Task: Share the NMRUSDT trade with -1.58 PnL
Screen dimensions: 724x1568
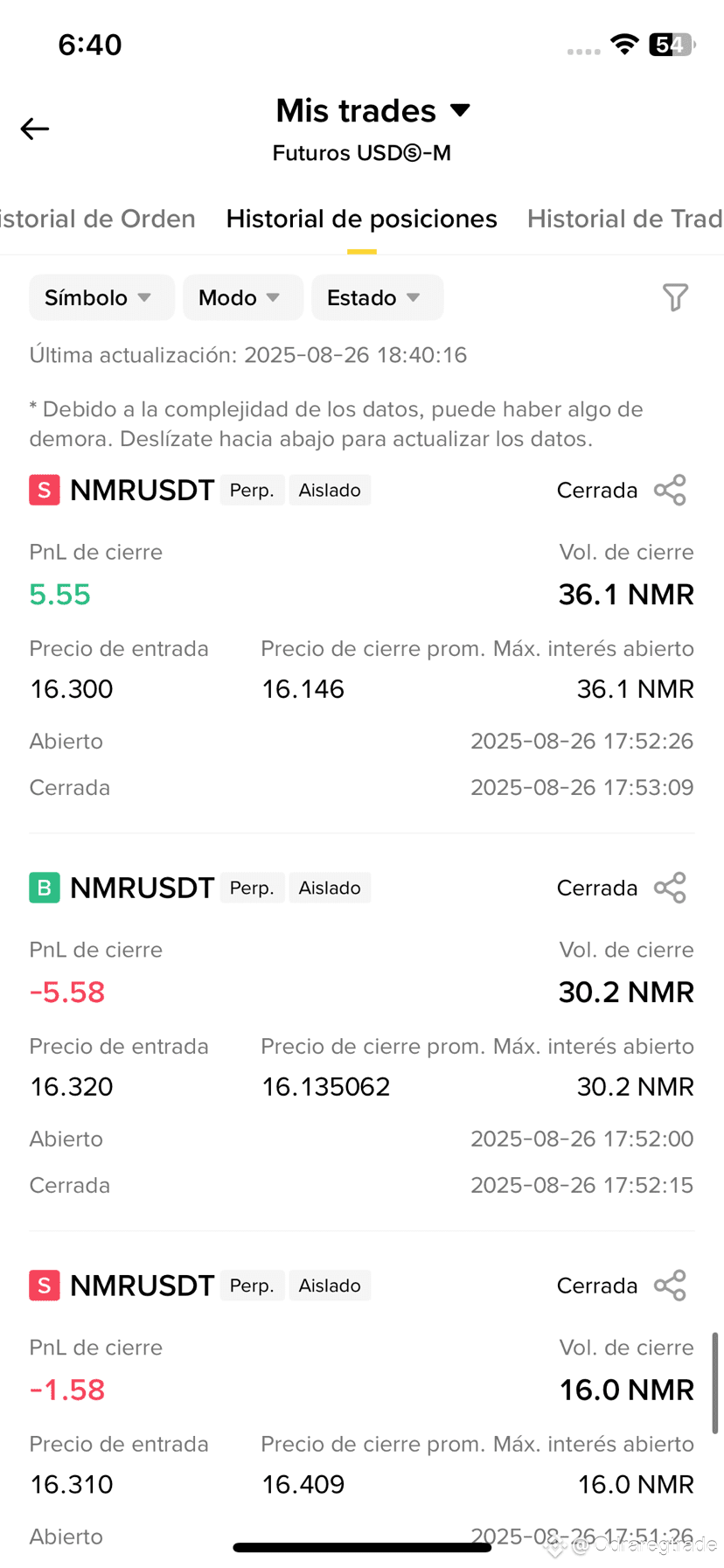Action: coord(670,1286)
